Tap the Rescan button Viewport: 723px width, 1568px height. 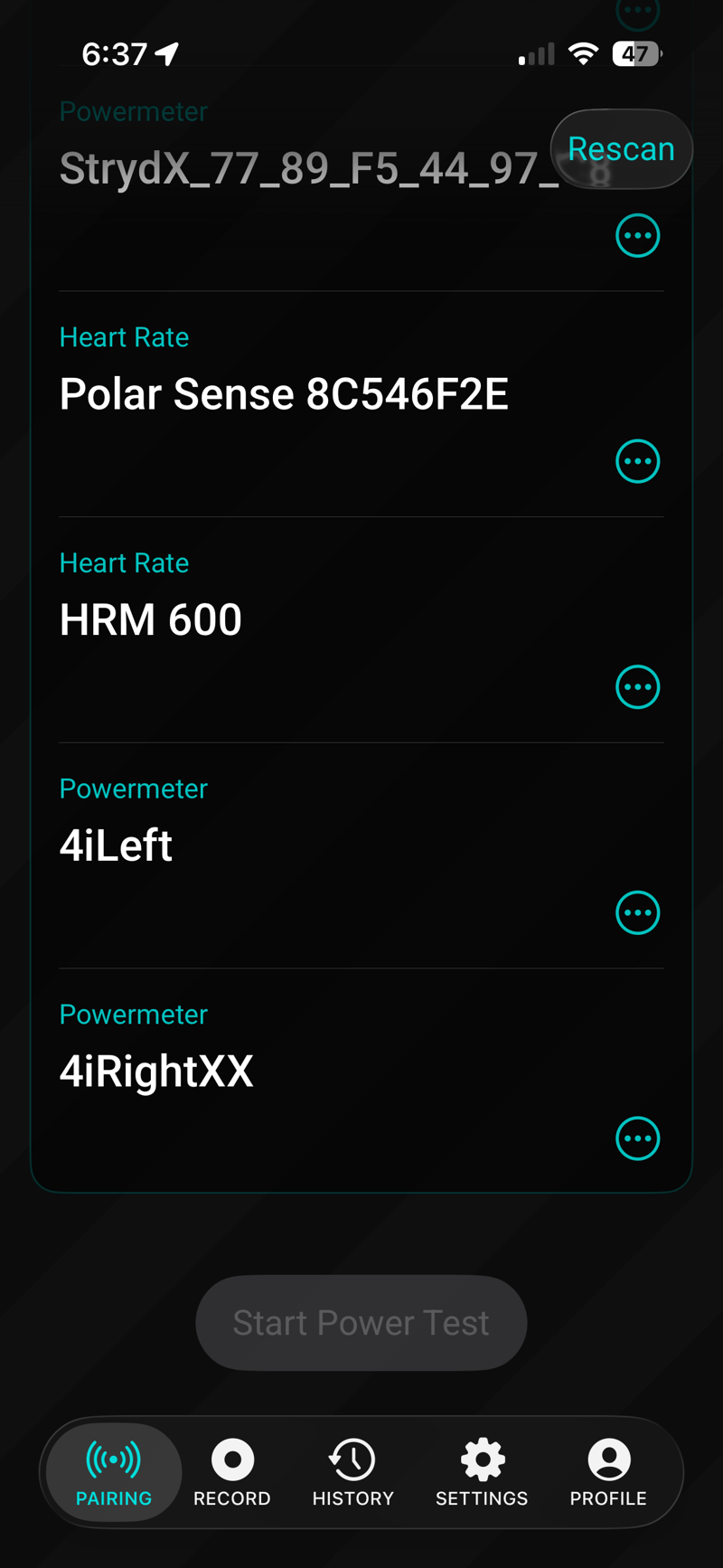point(621,149)
